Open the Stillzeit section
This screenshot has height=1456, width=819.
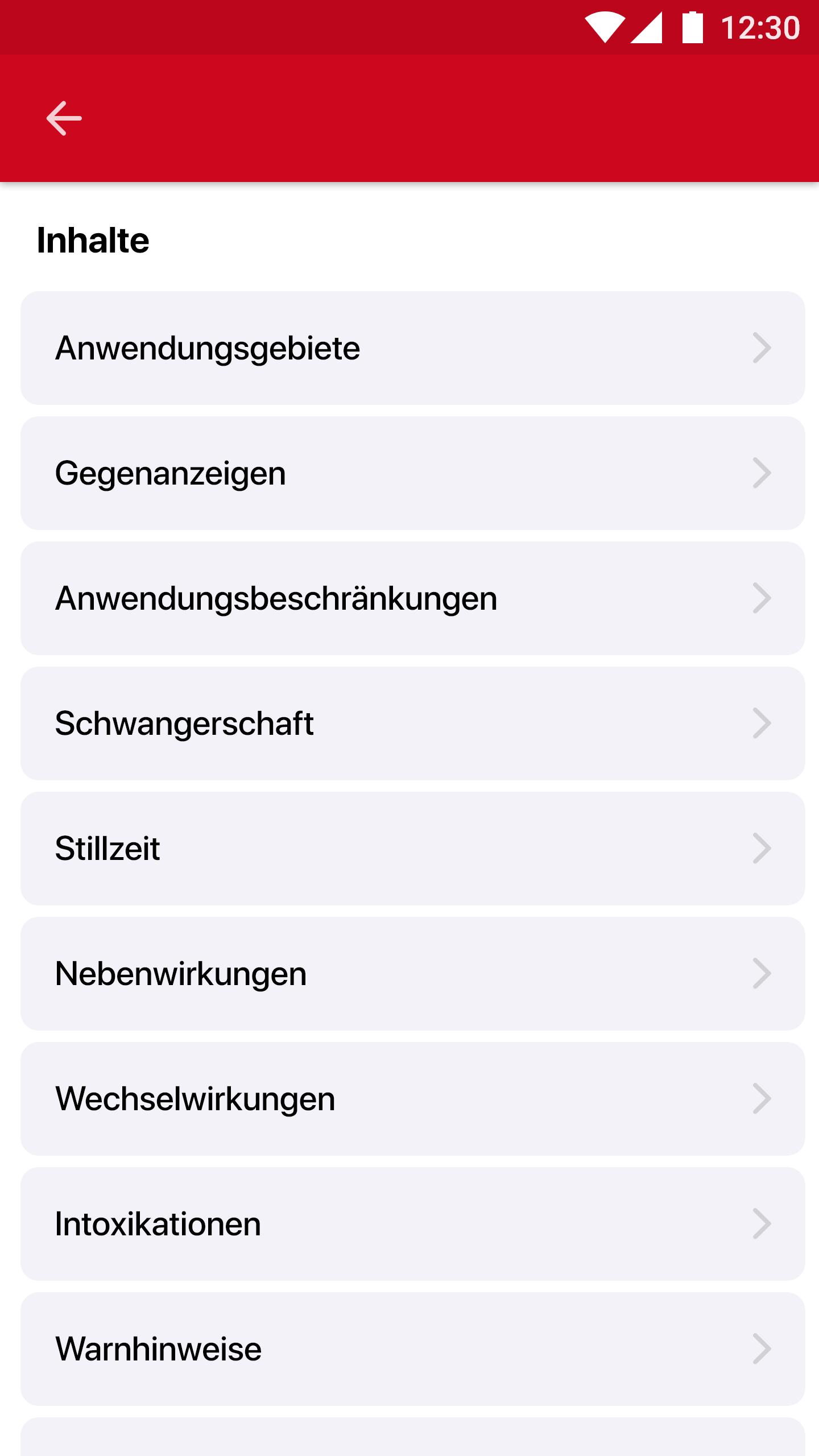pyautogui.click(x=412, y=849)
